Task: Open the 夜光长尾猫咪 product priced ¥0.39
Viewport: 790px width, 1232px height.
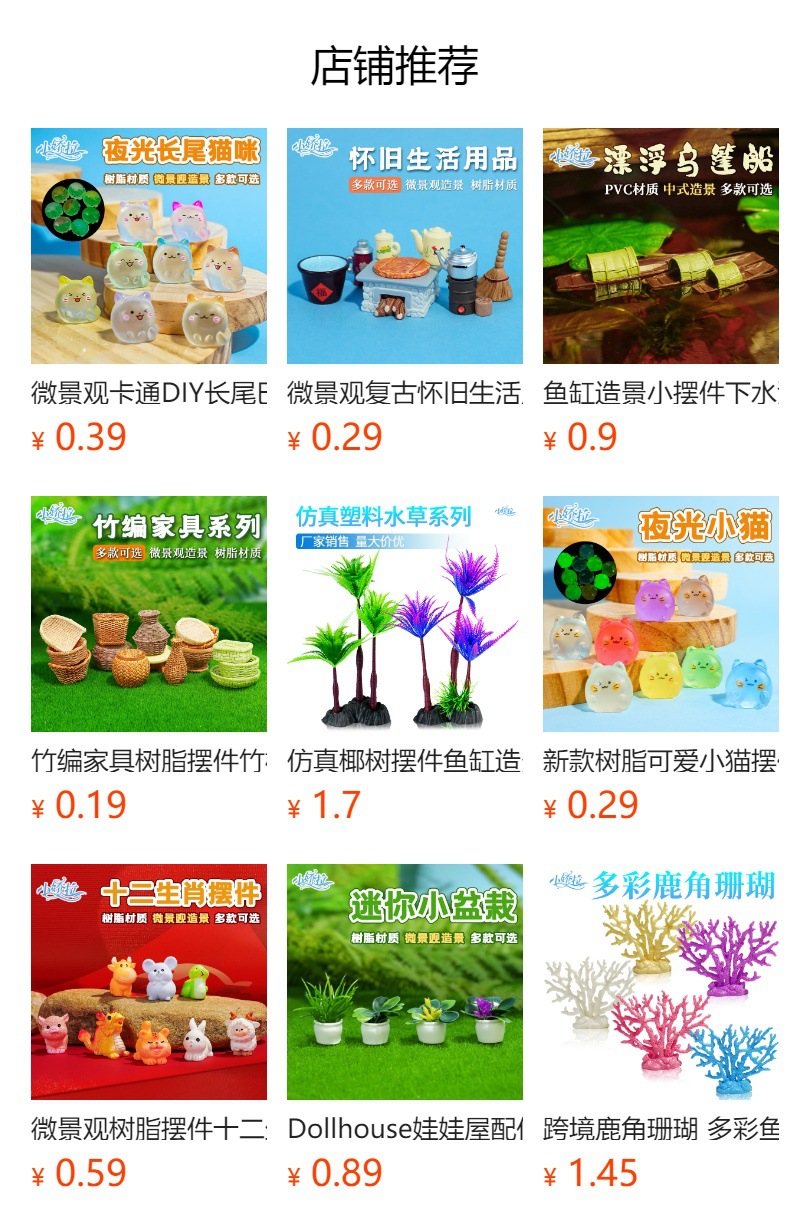Action: pyautogui.click(x=149, y=246)
